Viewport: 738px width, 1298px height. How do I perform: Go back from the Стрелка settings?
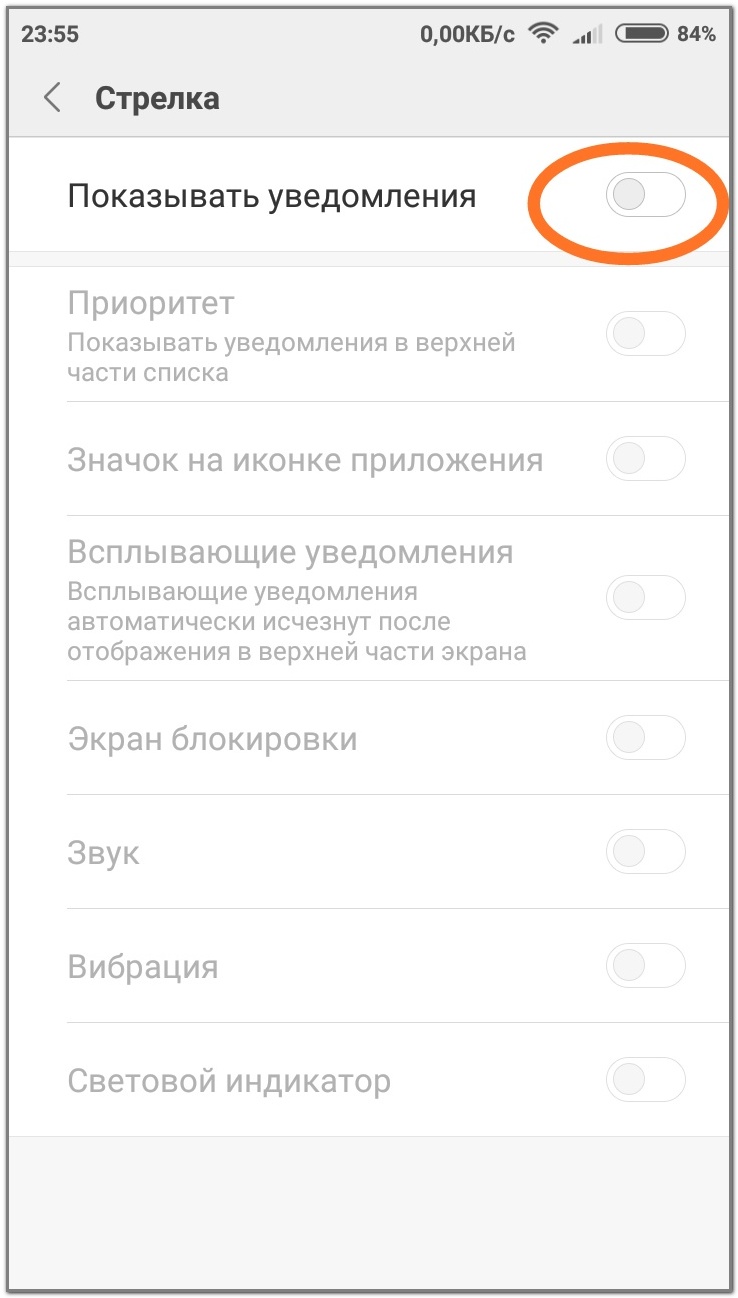click(52, 98)
